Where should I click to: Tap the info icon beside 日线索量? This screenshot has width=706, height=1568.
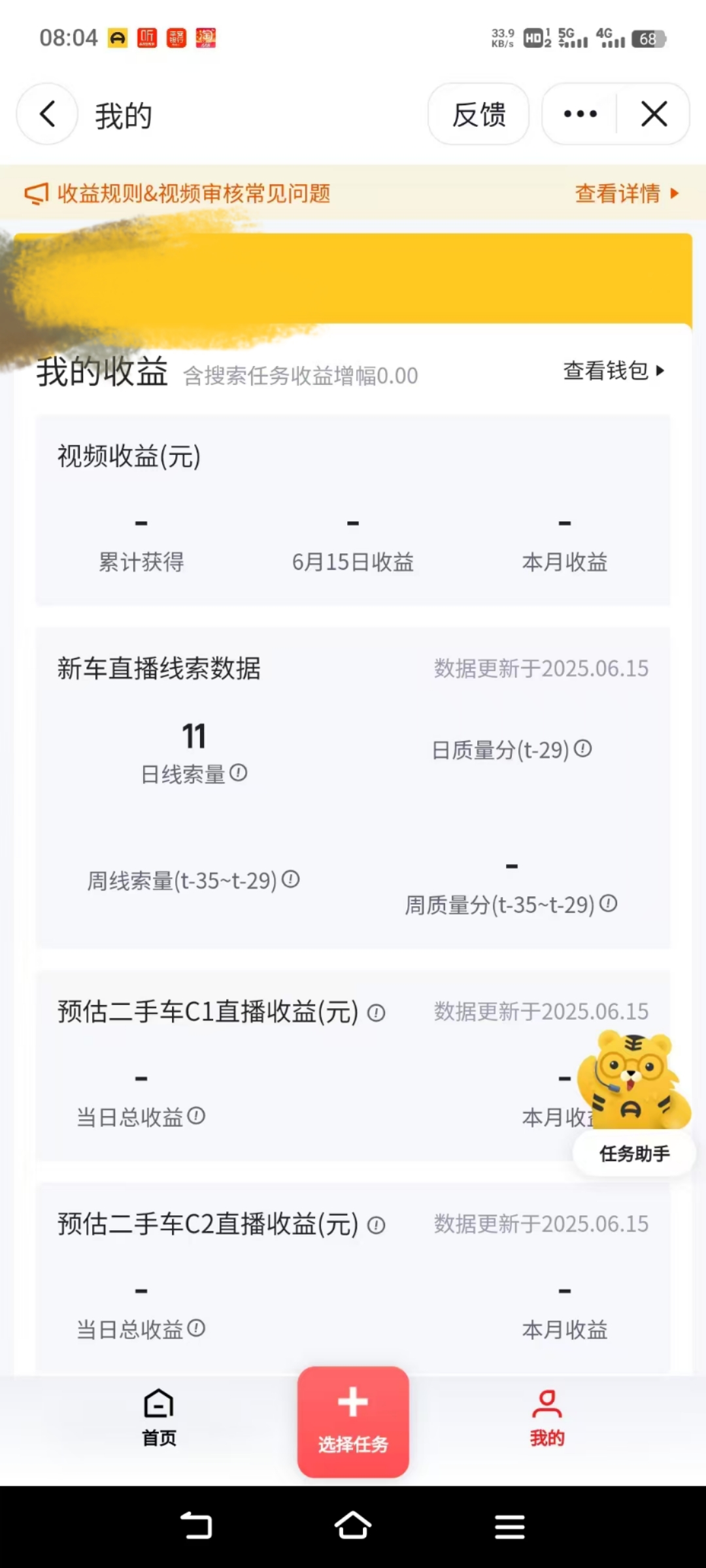(239, 773)
